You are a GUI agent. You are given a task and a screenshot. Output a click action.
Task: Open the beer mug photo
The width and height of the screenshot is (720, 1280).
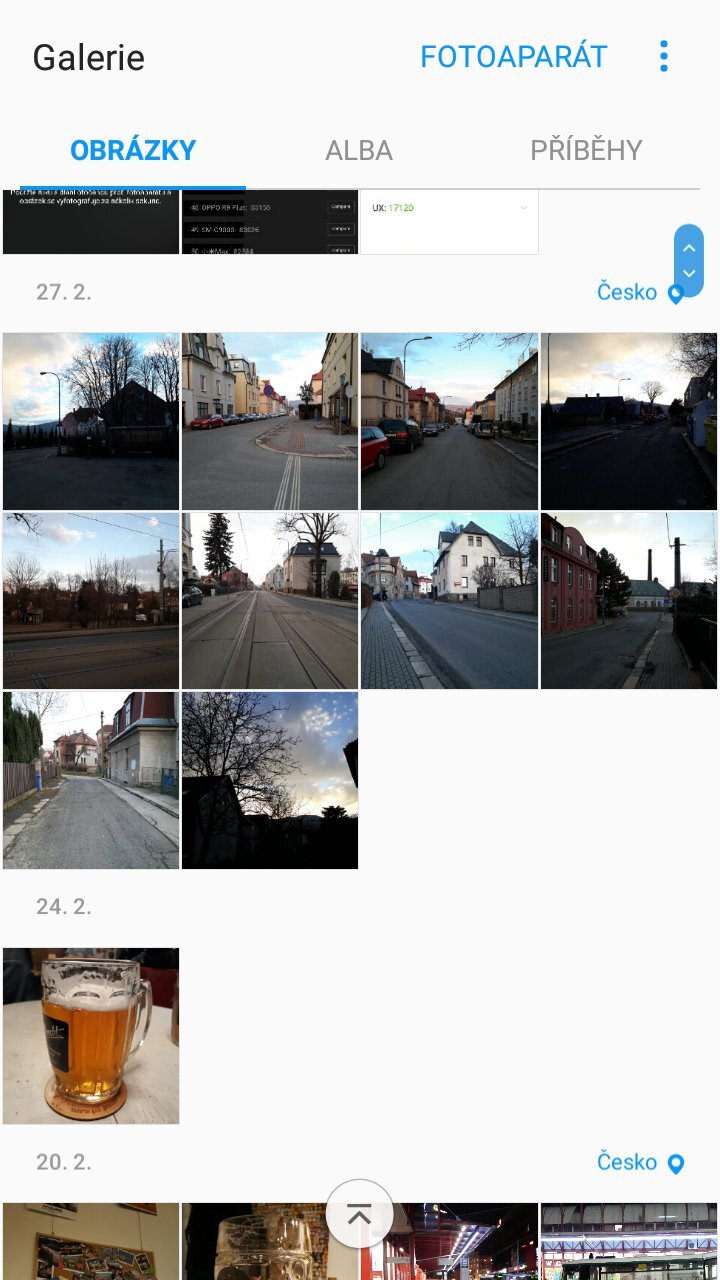(91, 1036)
